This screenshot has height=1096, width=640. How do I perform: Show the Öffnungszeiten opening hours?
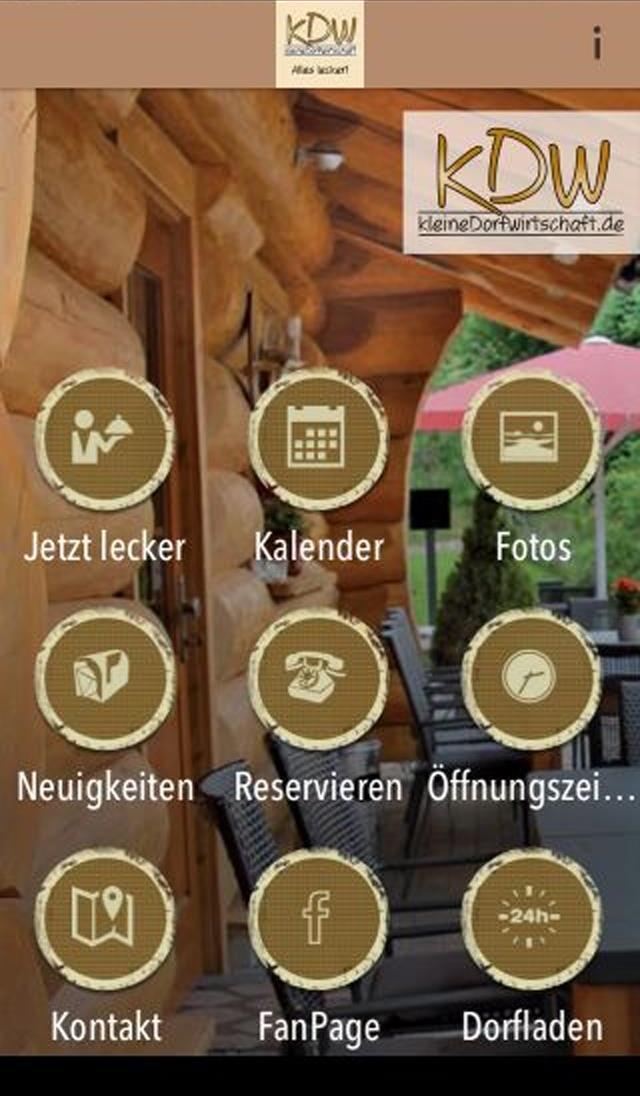click(x=532, y=680)
